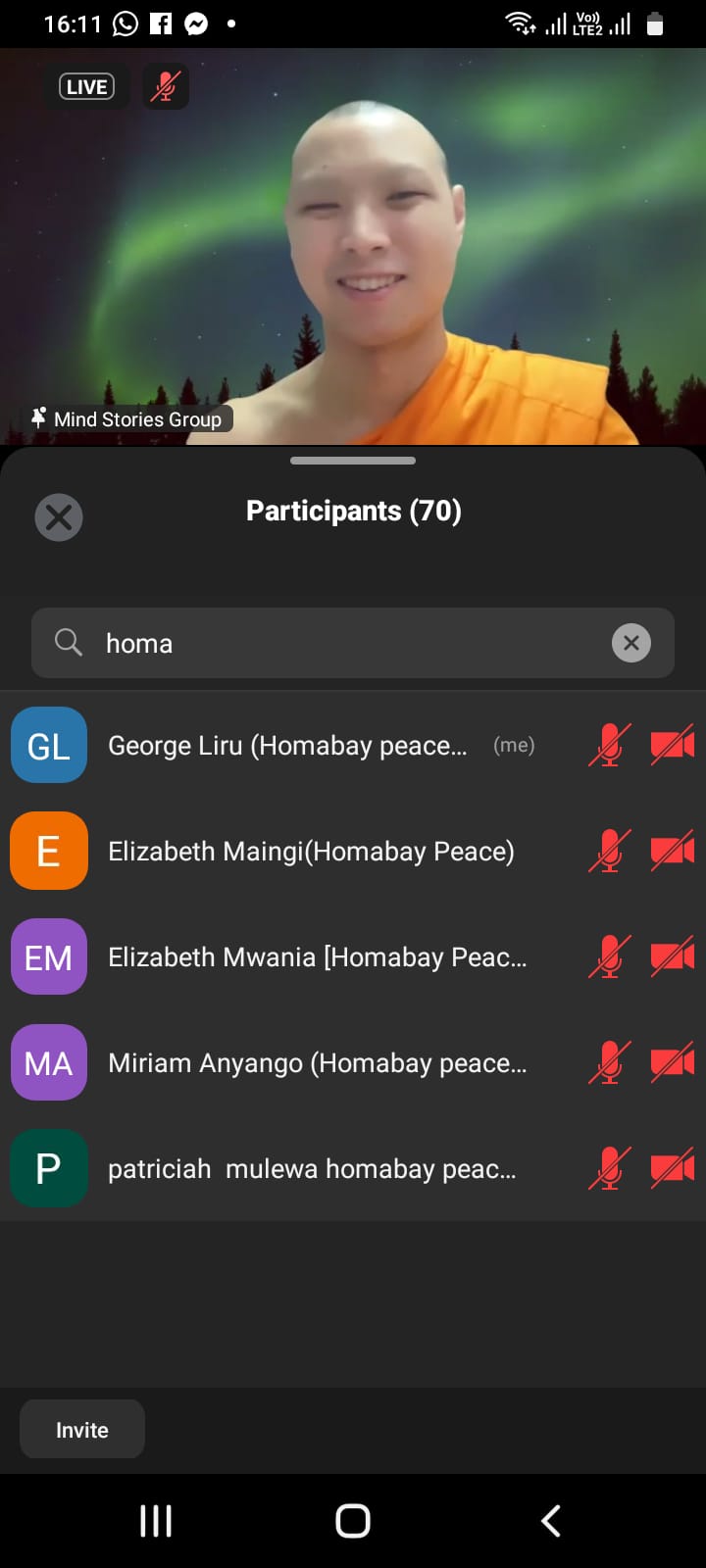Tap the drag handle above Participants
This screenshot has height=1568, width=706.
pyautogui.click(x=353, y=461)
